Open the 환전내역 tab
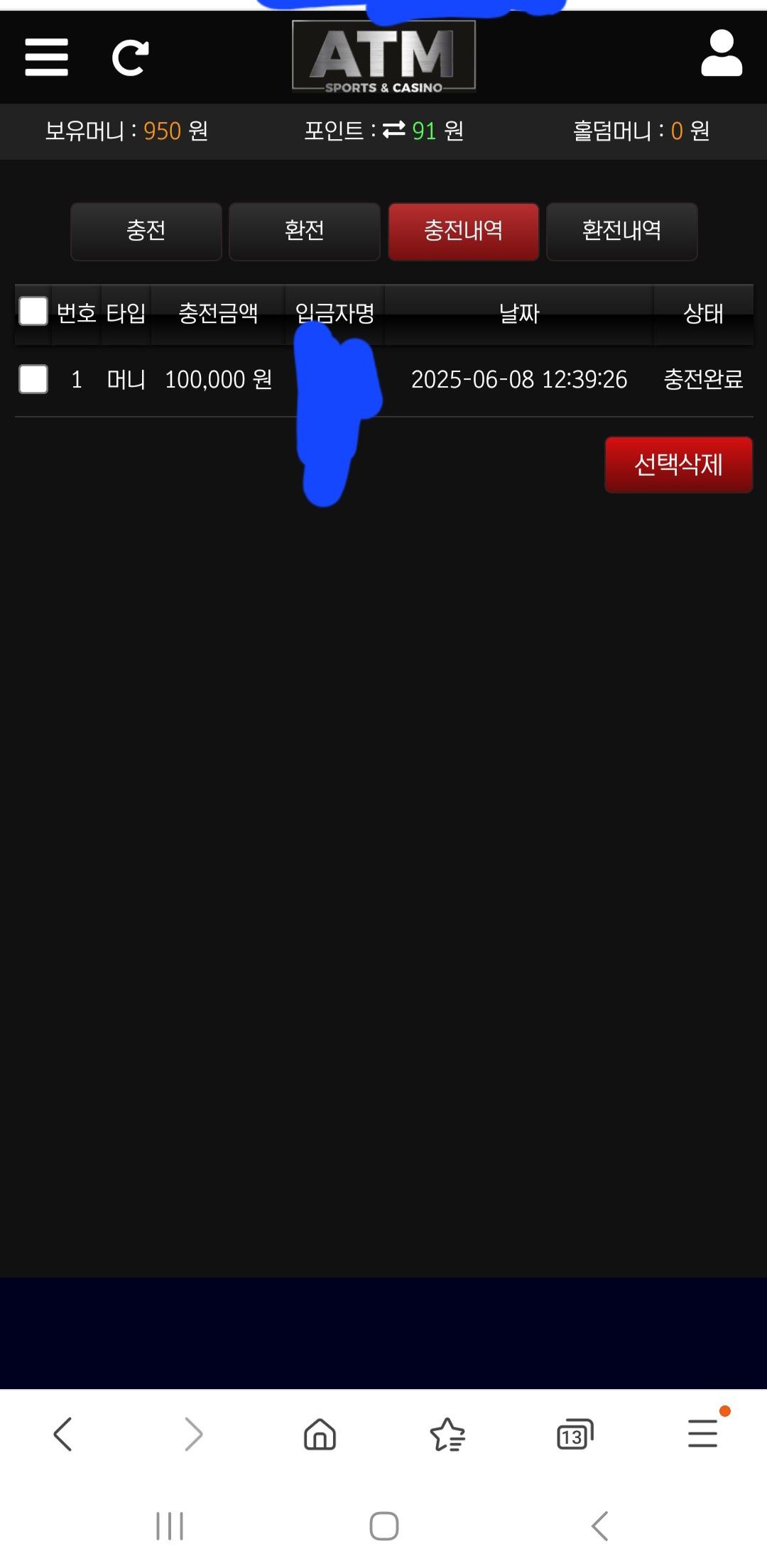Image resolution: width=767 pixels, height=1568 pixels. click(x=621, y=231)
